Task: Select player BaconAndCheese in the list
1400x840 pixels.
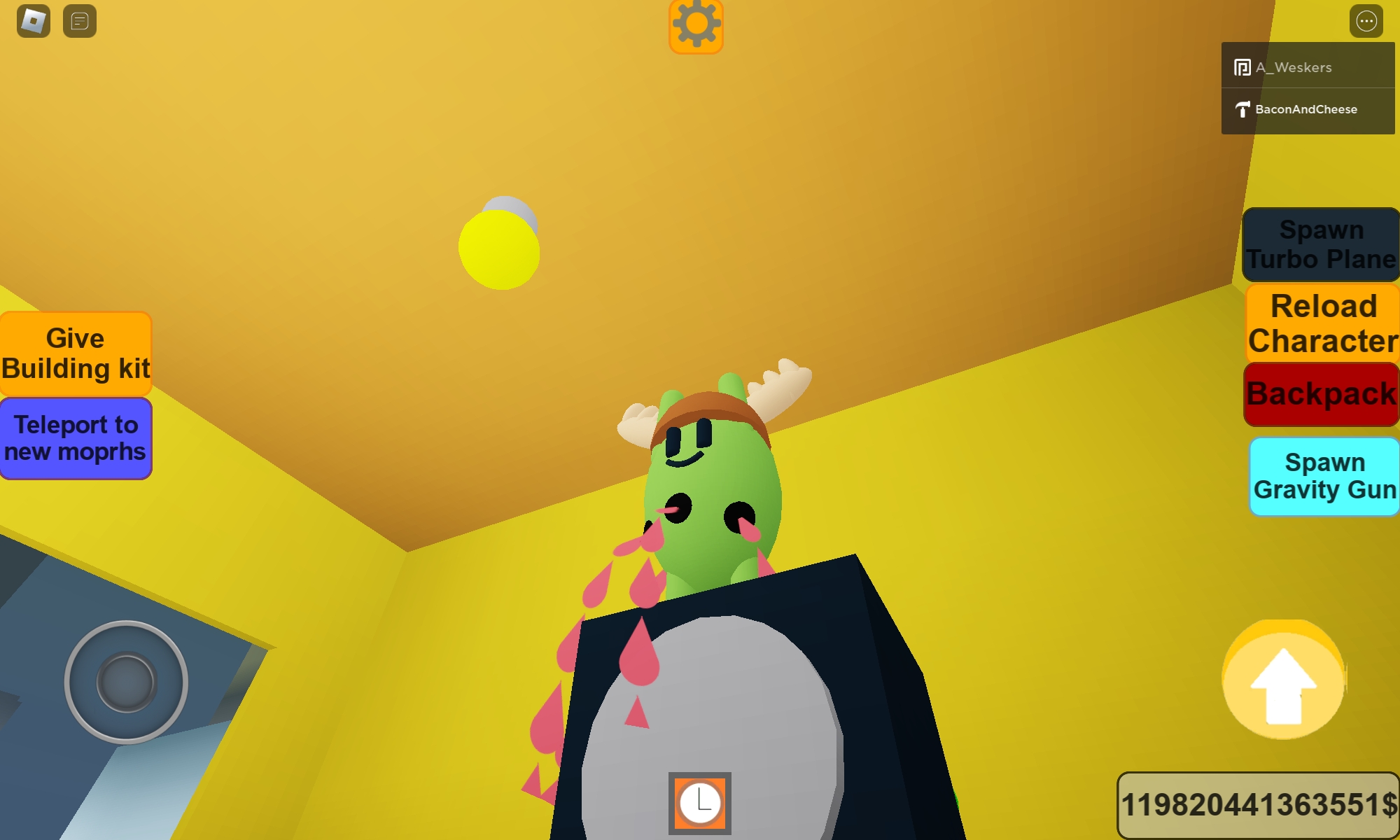Action: (1307, 109)
